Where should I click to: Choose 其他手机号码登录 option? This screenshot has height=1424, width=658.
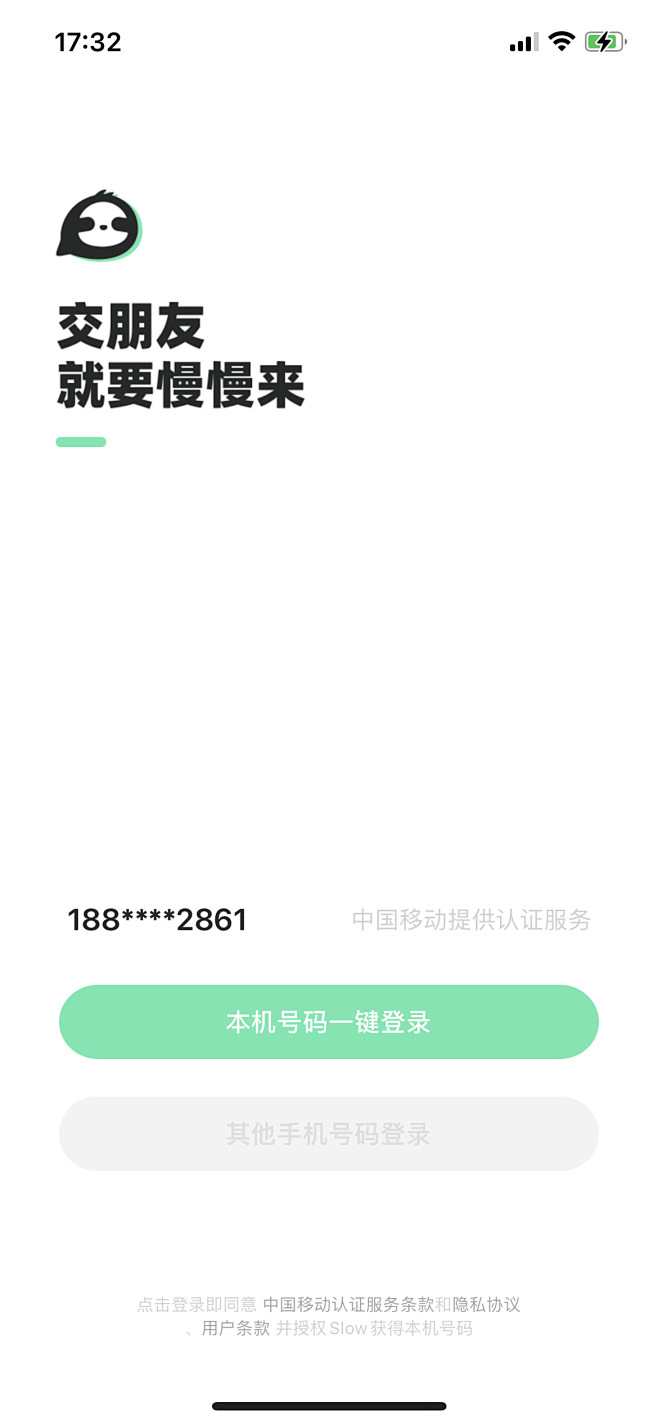tap(329, 1134)
